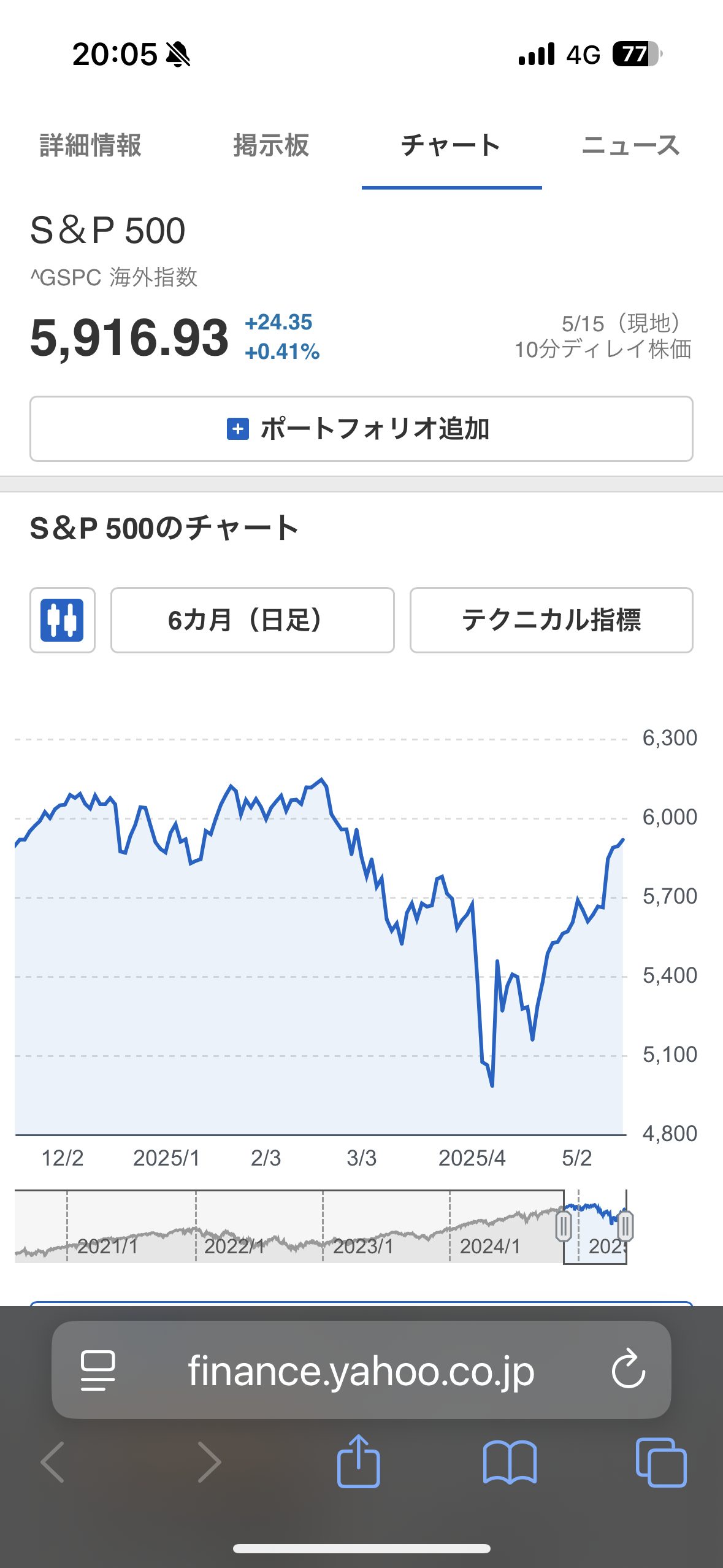
Task: Open the 6カ月（日足）period selector
Action: click(x=252, y=620)
